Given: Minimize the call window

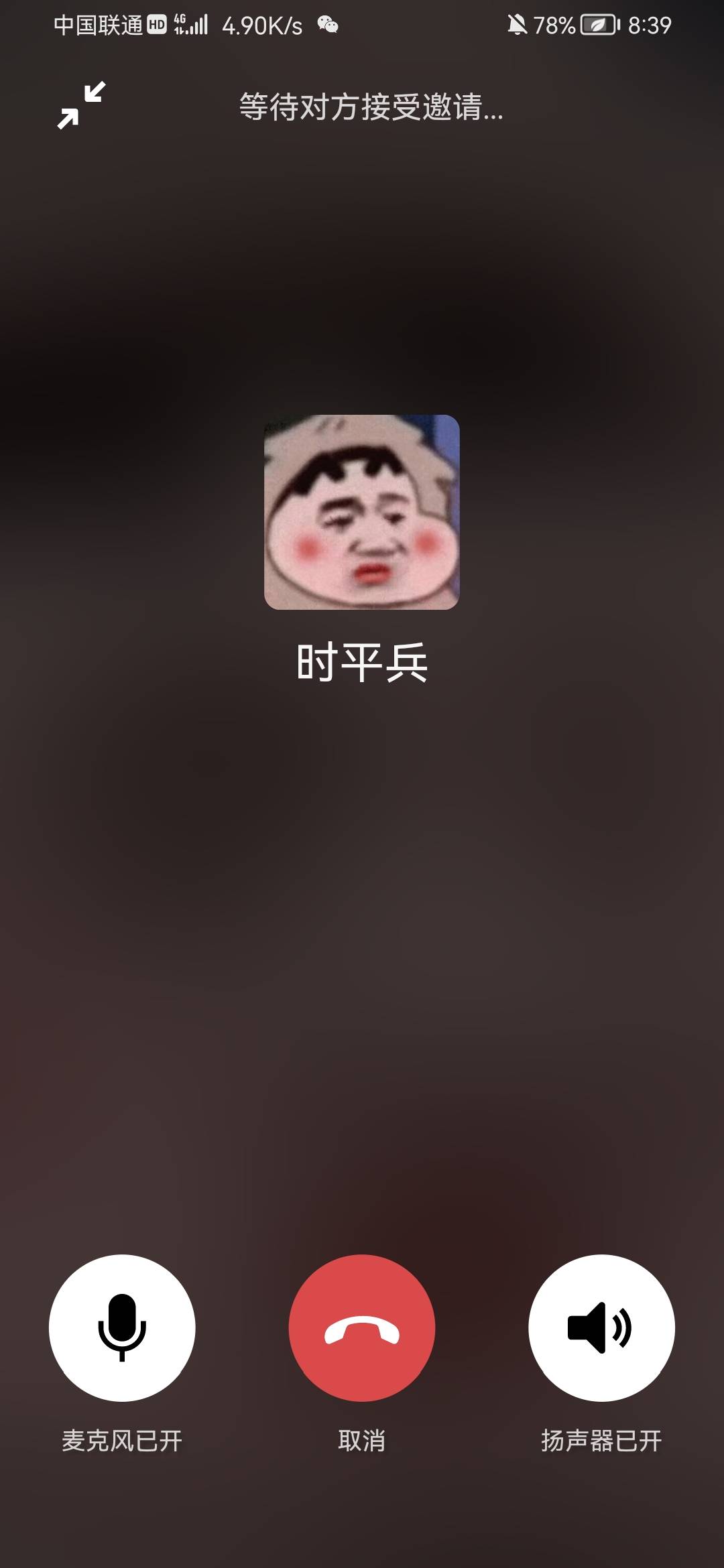Looking at the screenshot, I should [x=81, y=105].
